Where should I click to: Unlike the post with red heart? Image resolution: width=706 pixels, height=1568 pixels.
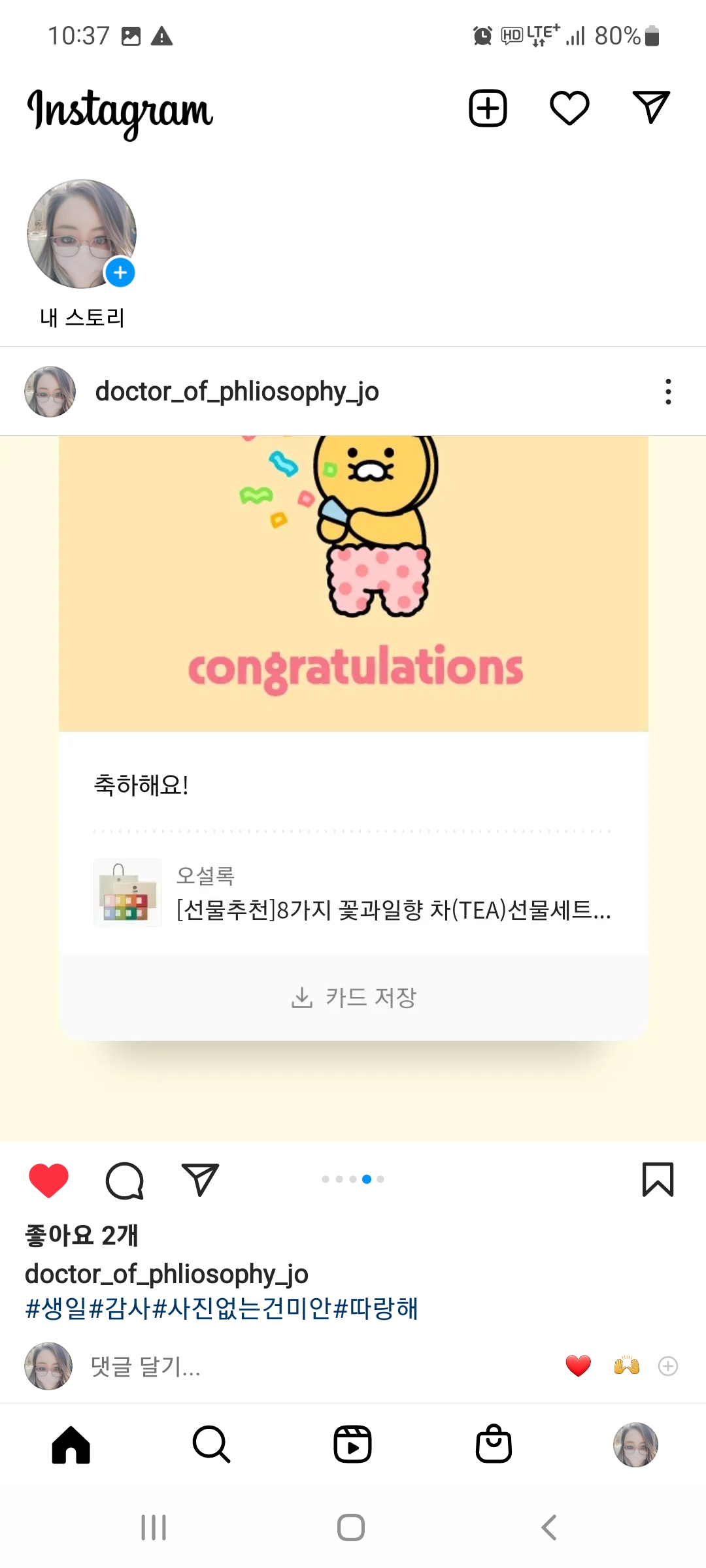pyautogui.click(x=48, y=1180)
